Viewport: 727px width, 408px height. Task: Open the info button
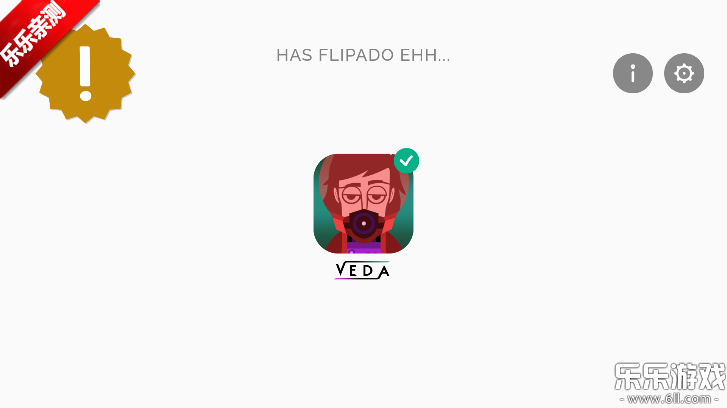click(x=632, y=73)
